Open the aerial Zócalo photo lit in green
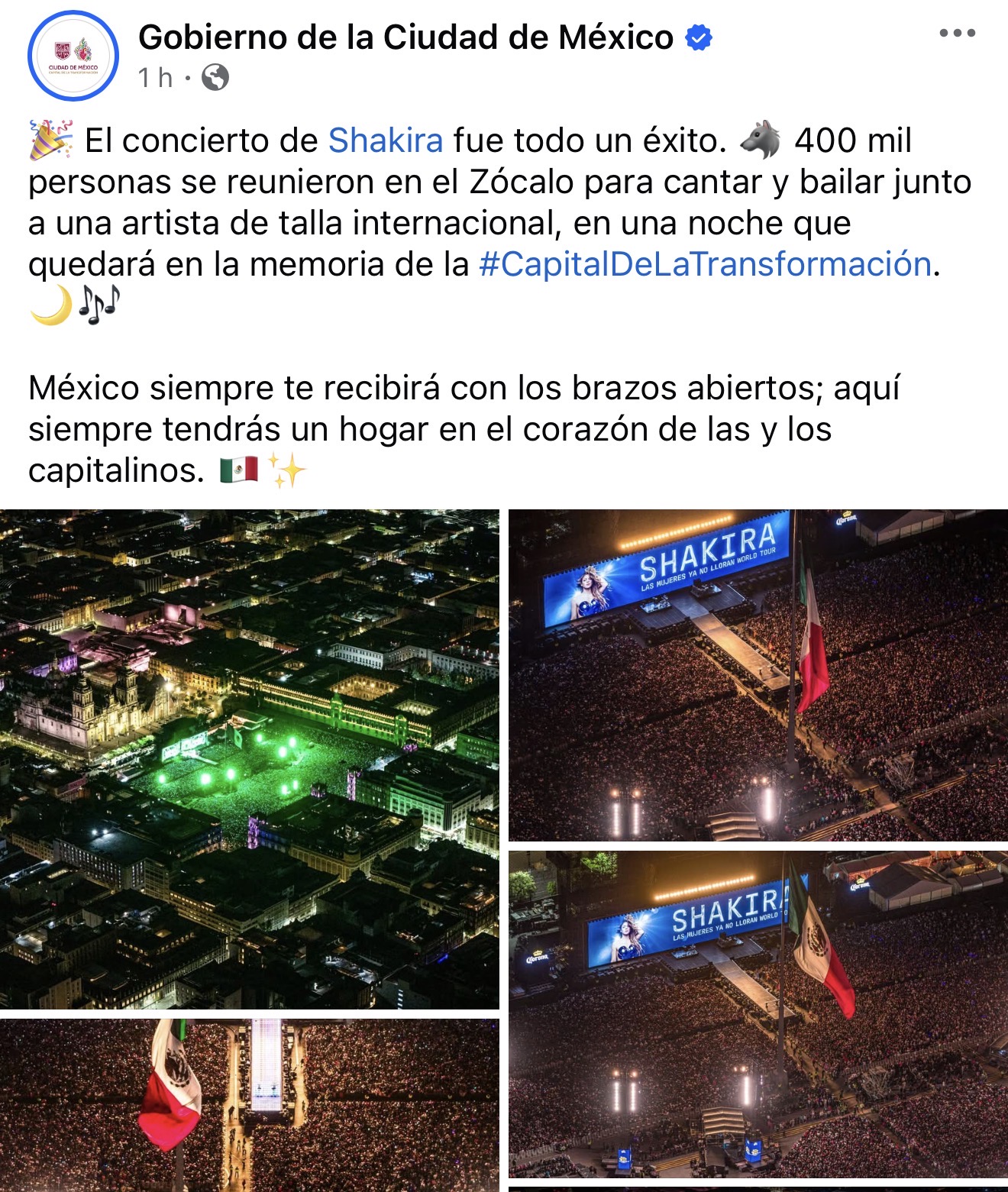The width and height of the screenshot is (1008, 1192). pos(249,759)
